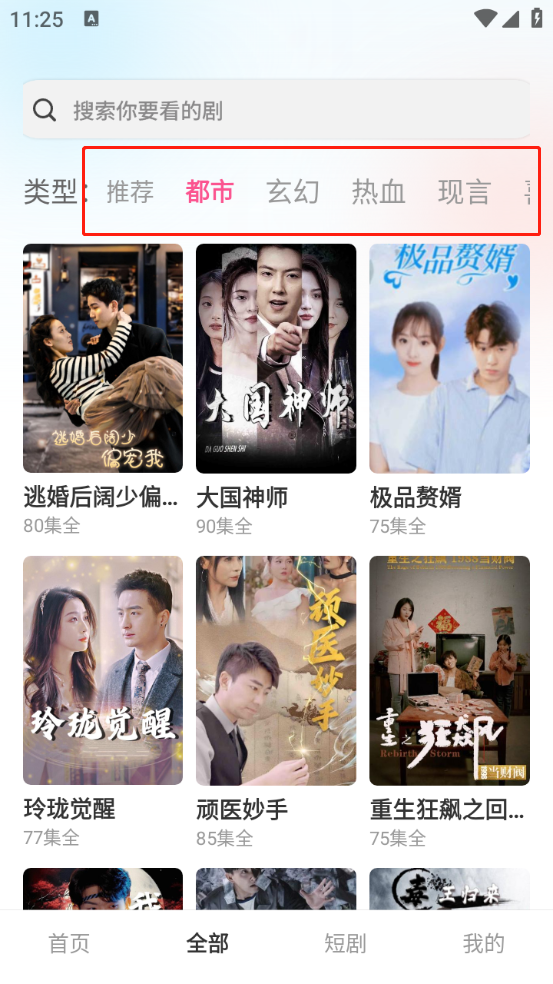Viewport: 553px width, 984px height.
Task: Switch to the 短剧 tab
Action: 345,943
